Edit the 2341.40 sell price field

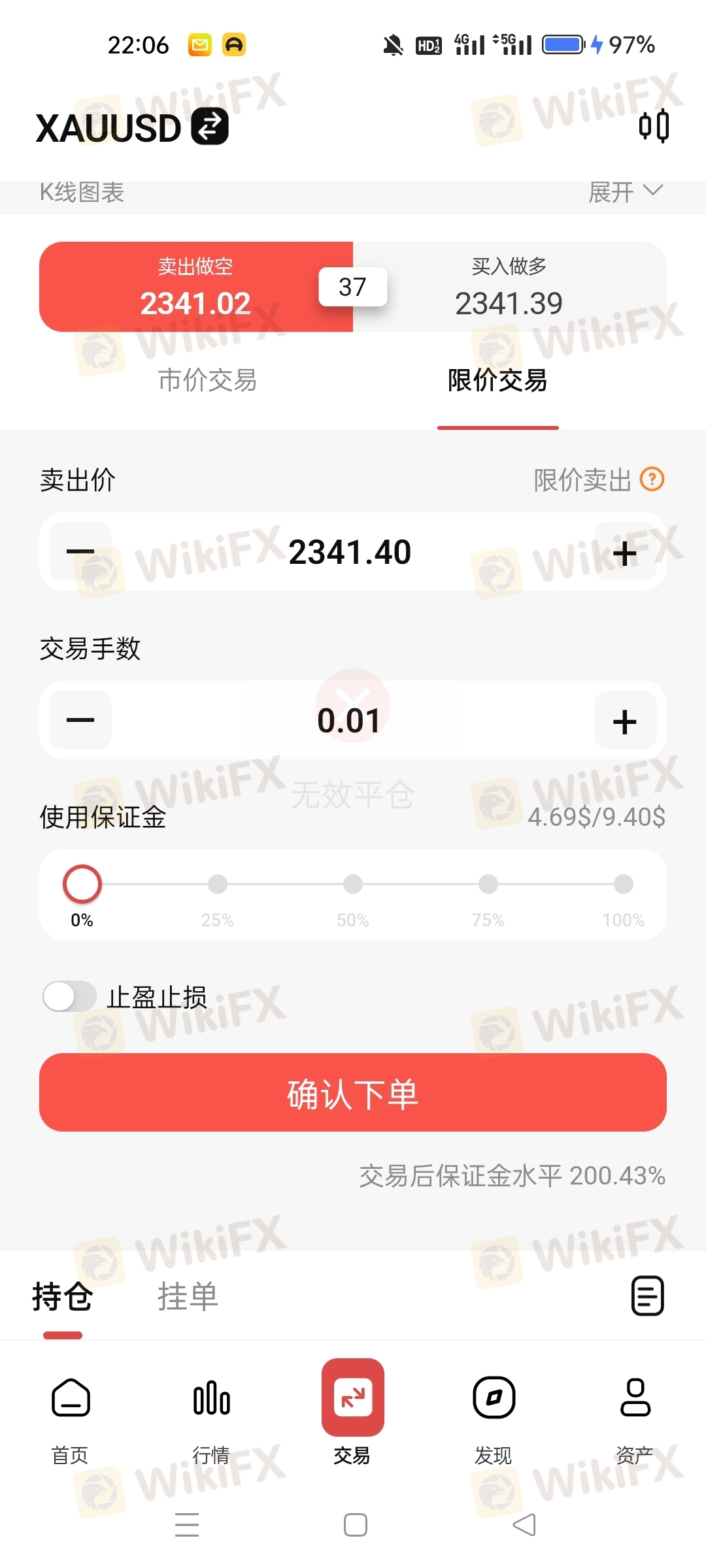point(350,553)
